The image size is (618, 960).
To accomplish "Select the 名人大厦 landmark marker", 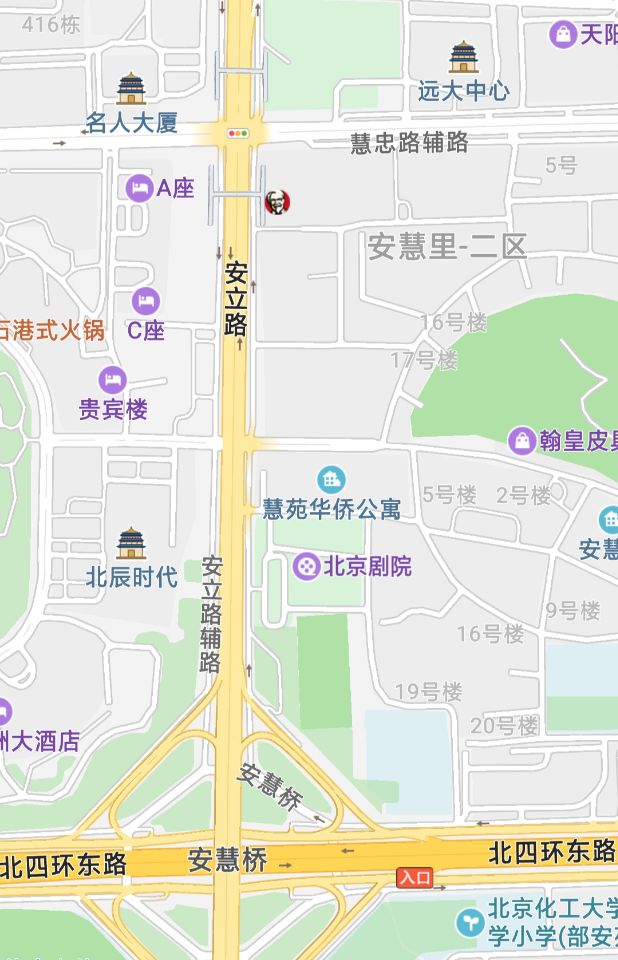I will [x=130, y=88].
